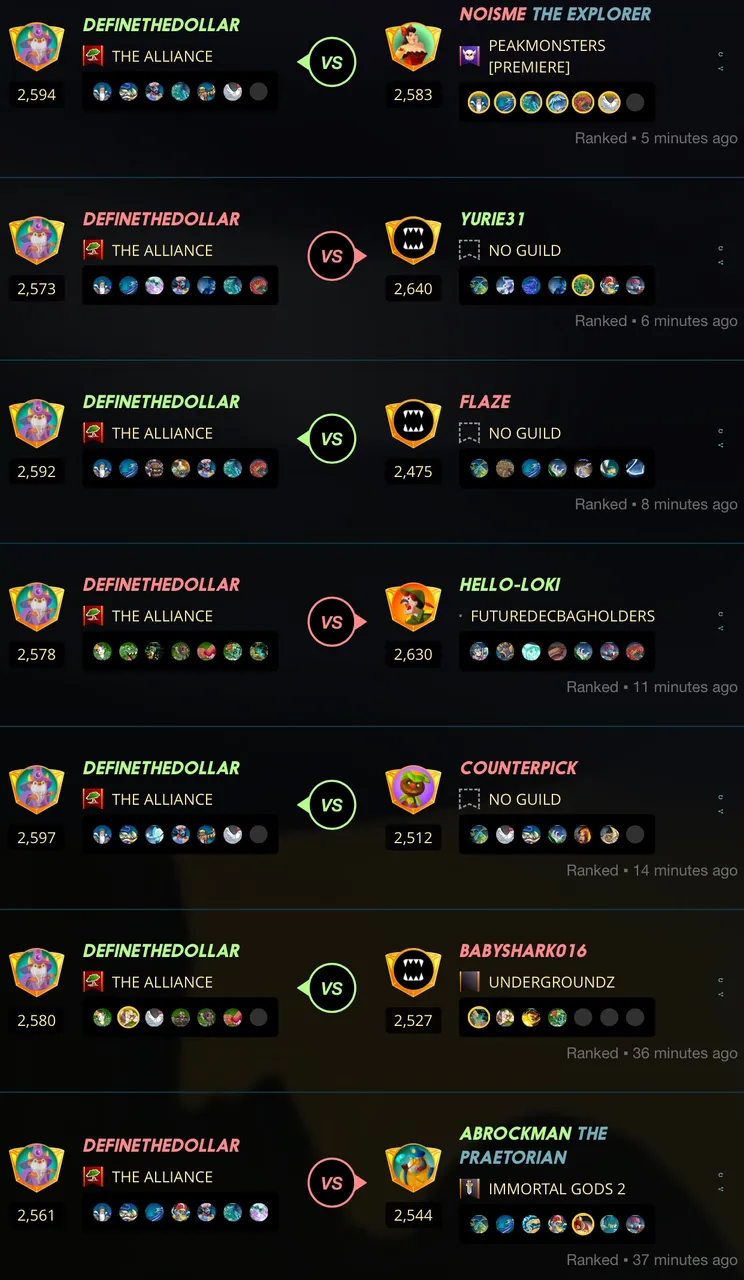Open the PEAKMONSTERS [PREMIERE] guild
The height and width of the screenshot is (1280, 744).
tap(546, 56)
